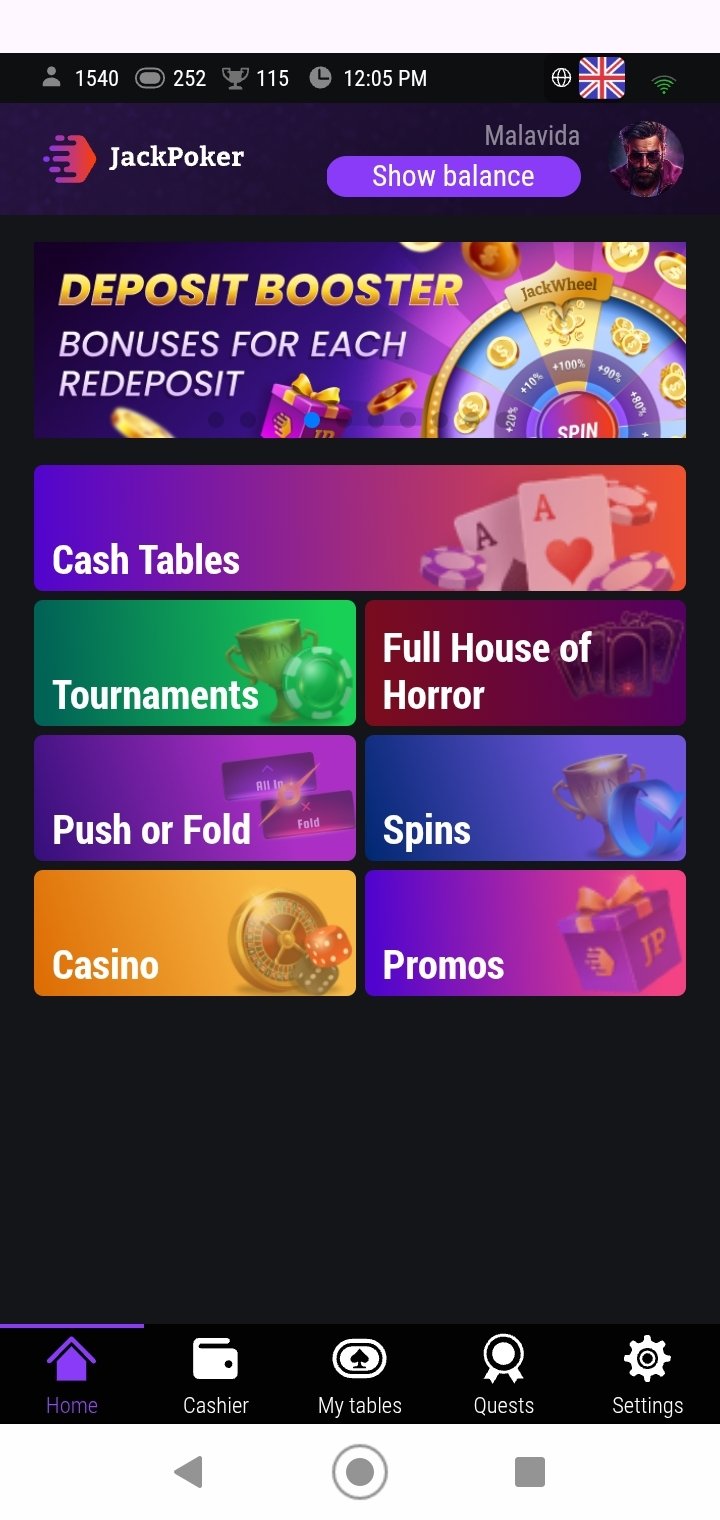Open the Cashier from the bottom navigation

(216, 1375)
